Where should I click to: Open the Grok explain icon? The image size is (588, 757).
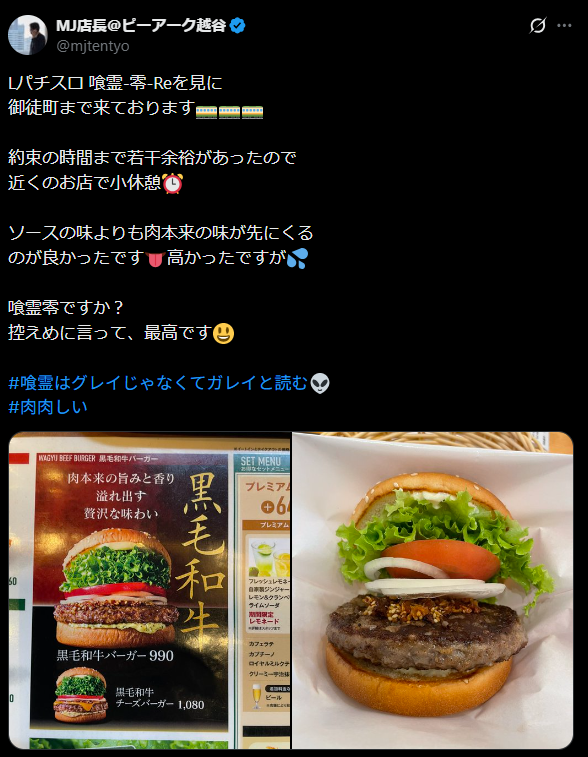537,26
